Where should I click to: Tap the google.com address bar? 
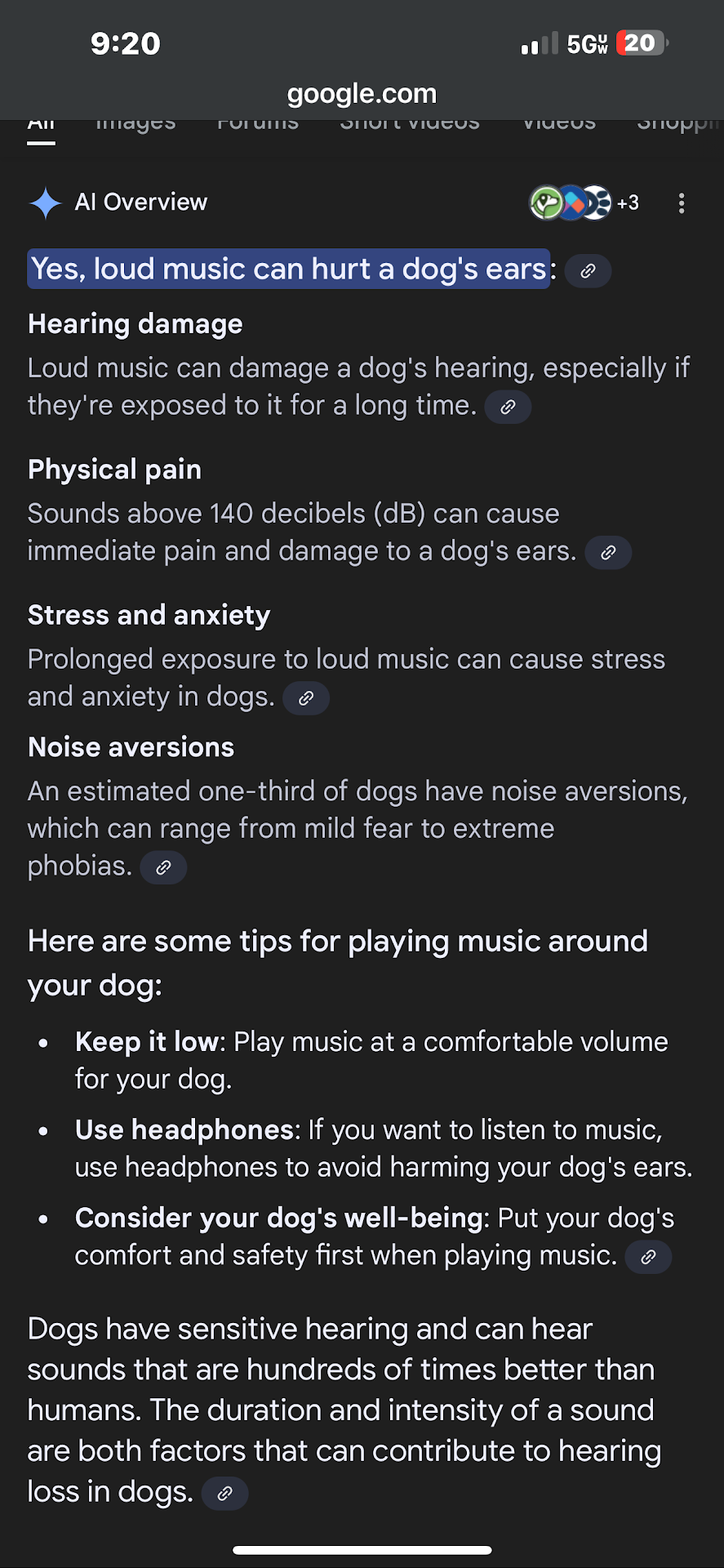[x=362, y=94]
